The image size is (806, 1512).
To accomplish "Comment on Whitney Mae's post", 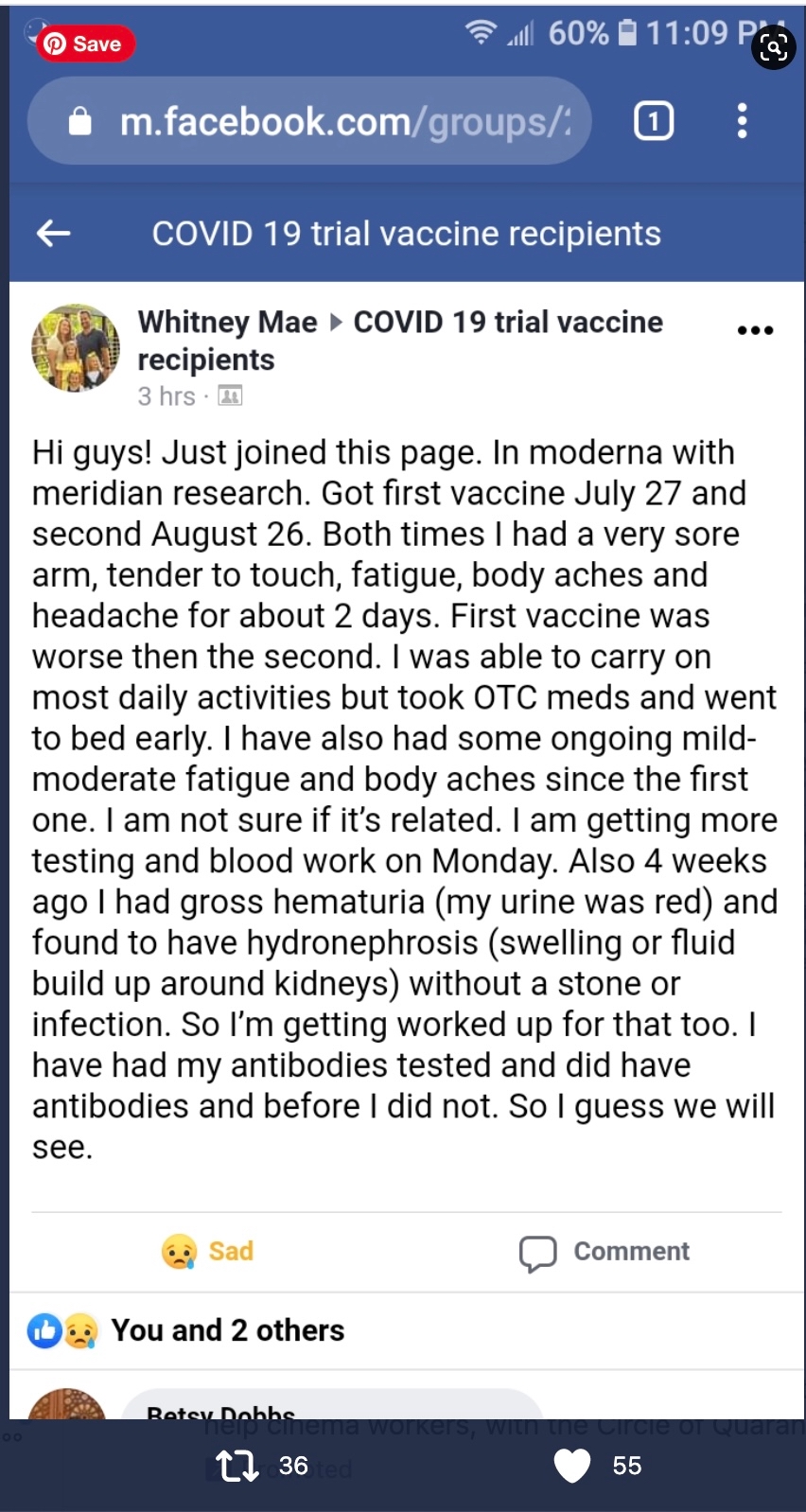I will (x=604, y=1252).
